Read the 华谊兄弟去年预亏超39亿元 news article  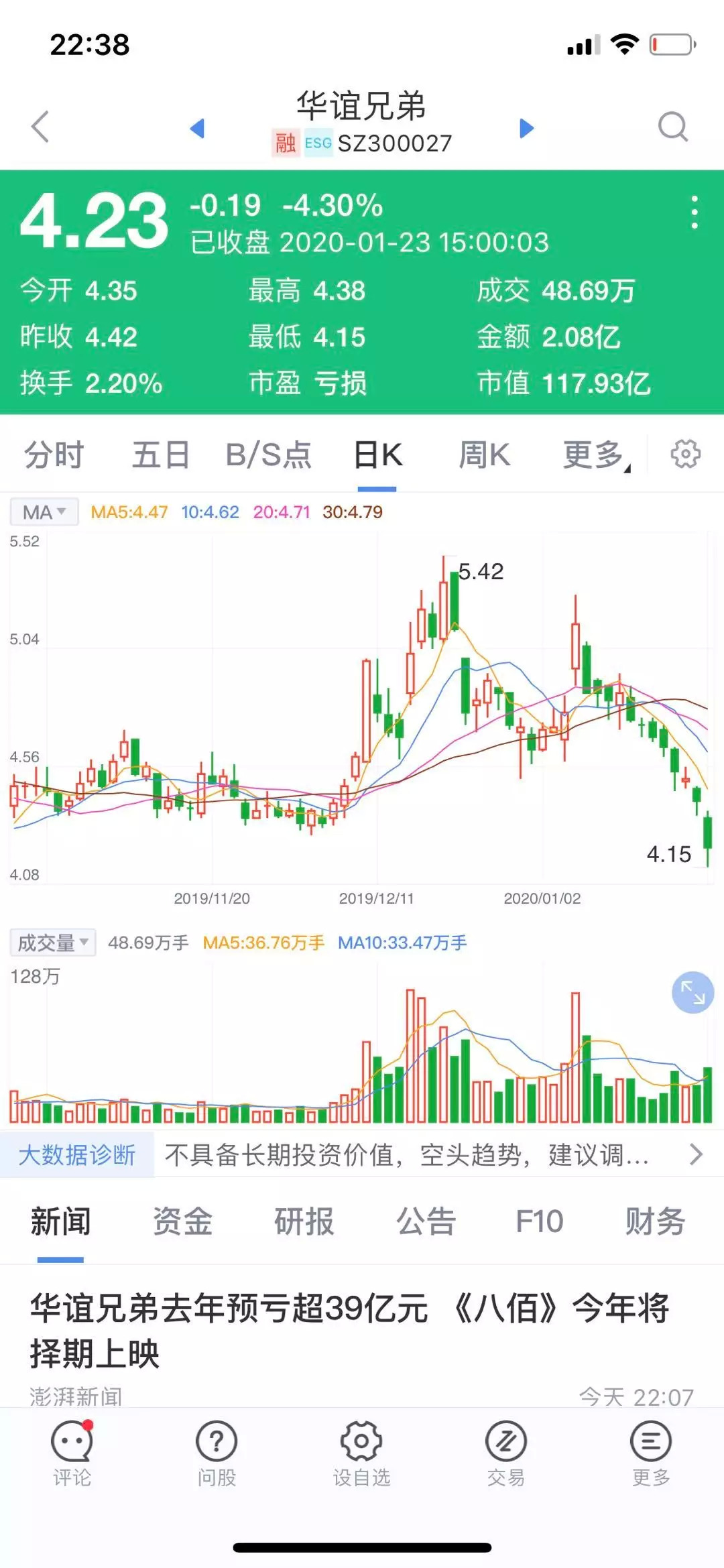pos(350,1330)
